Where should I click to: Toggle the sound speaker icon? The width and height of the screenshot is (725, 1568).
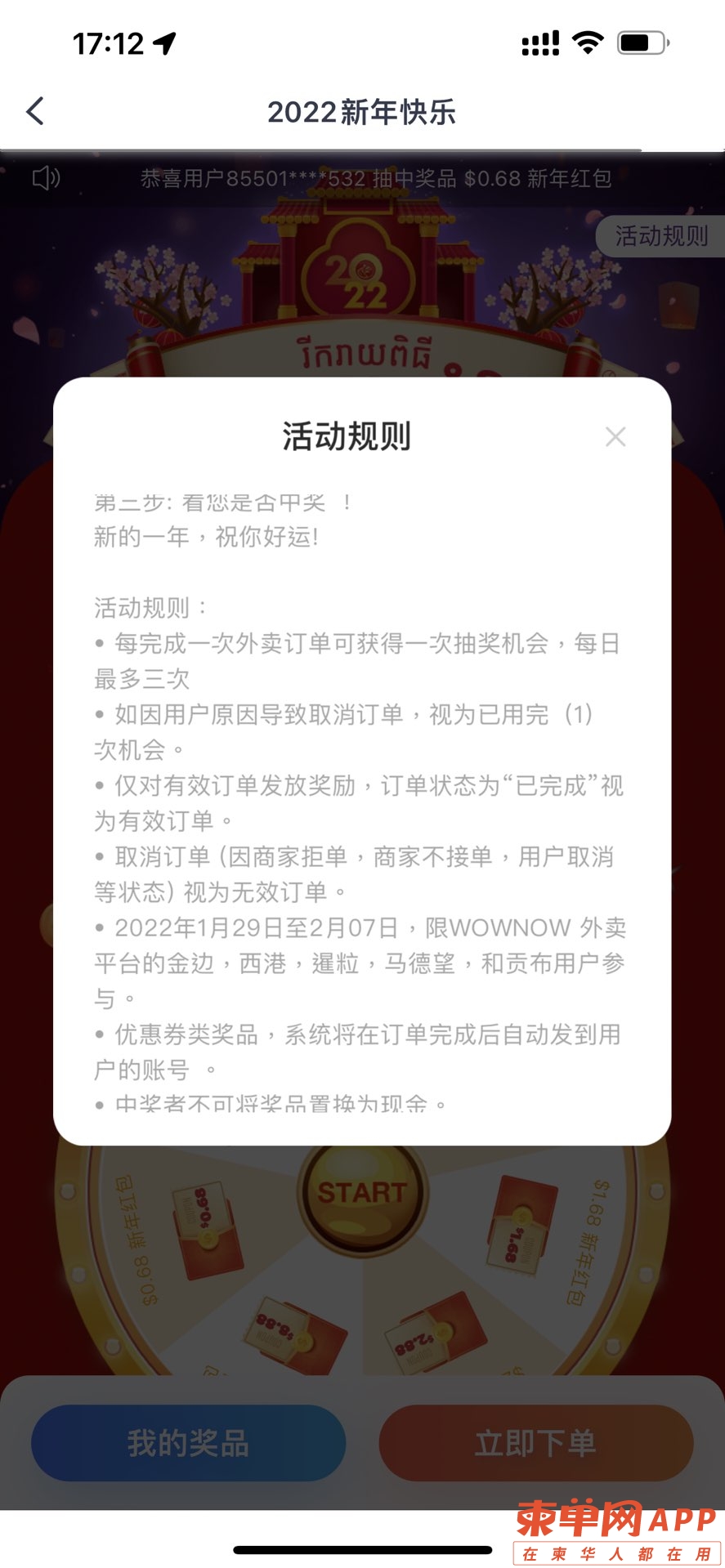tap(46, 177)
